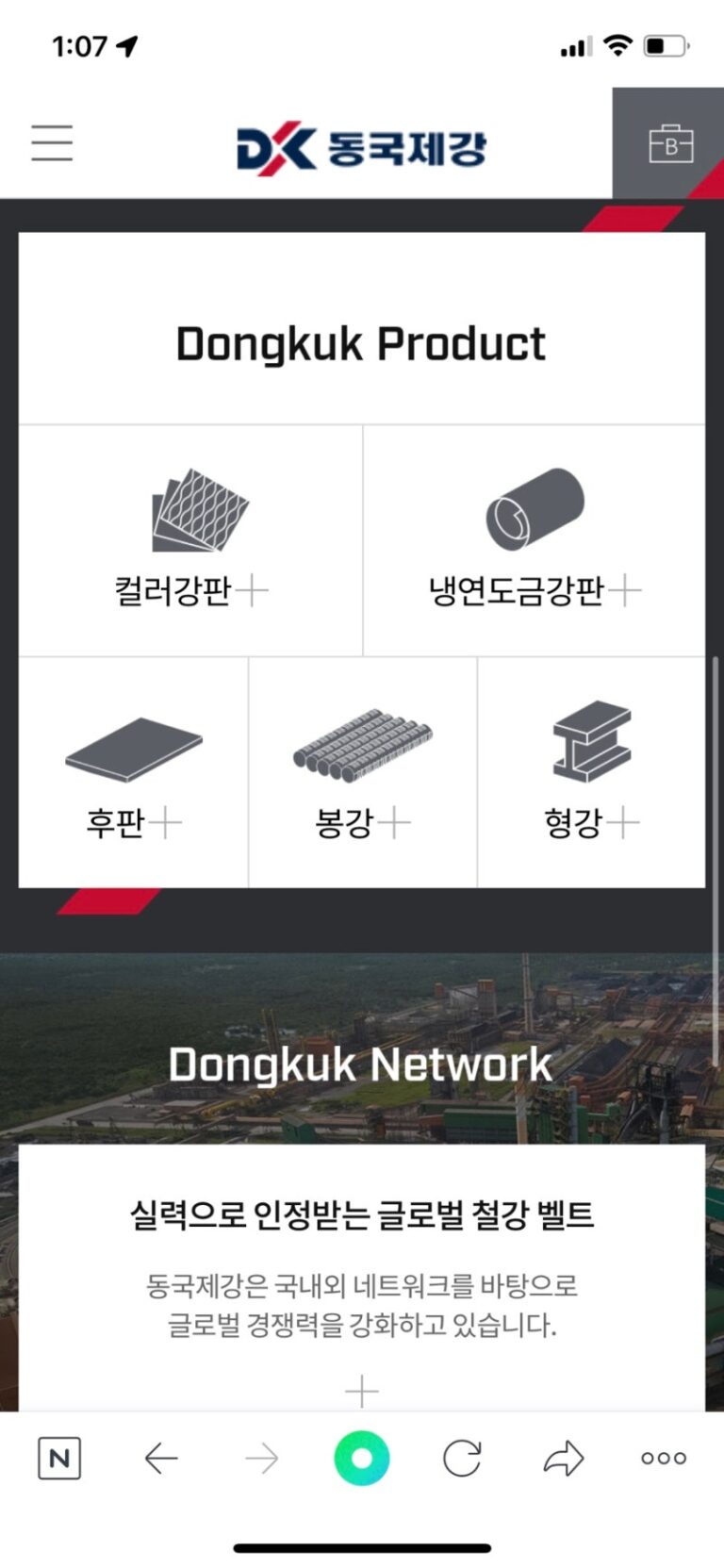Open the 냉연도금강판 product tile
The height and width of the screenshot is (1568, 724).
[x=535, y=540]
